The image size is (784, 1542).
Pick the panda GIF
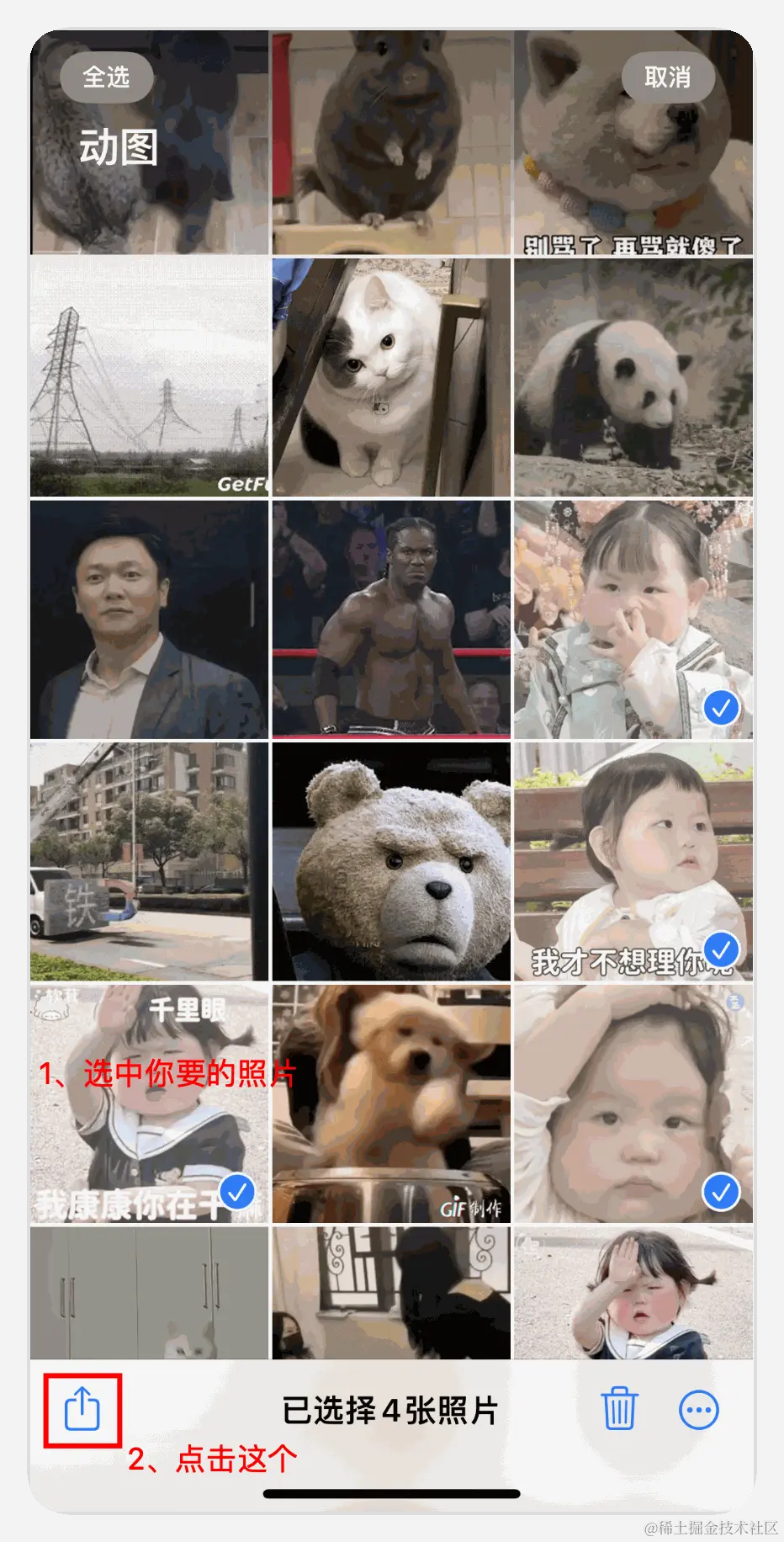[633, 376]
